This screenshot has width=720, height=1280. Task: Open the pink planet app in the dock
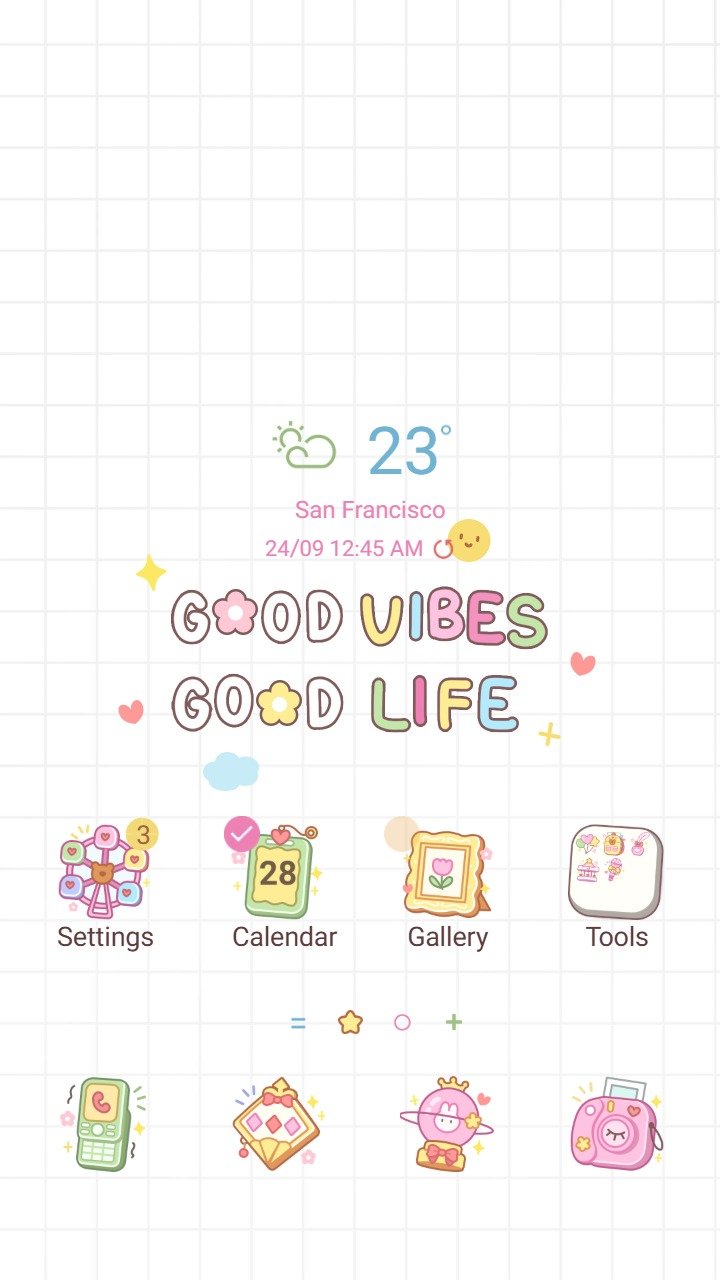click(x=446, y=1125)
